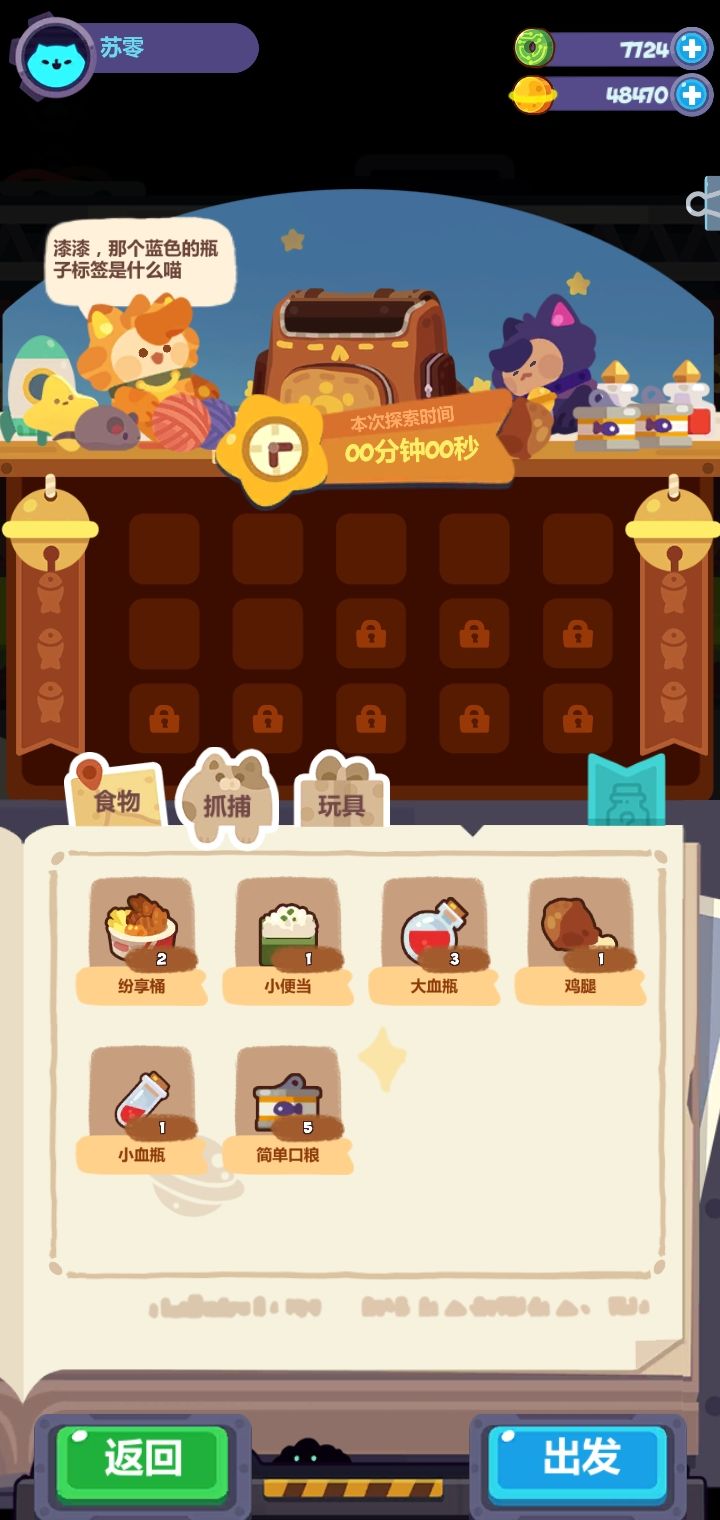720x1520 pixels.
Task: Tap a locked inventory slot padlock
Action: click(369, 634)
